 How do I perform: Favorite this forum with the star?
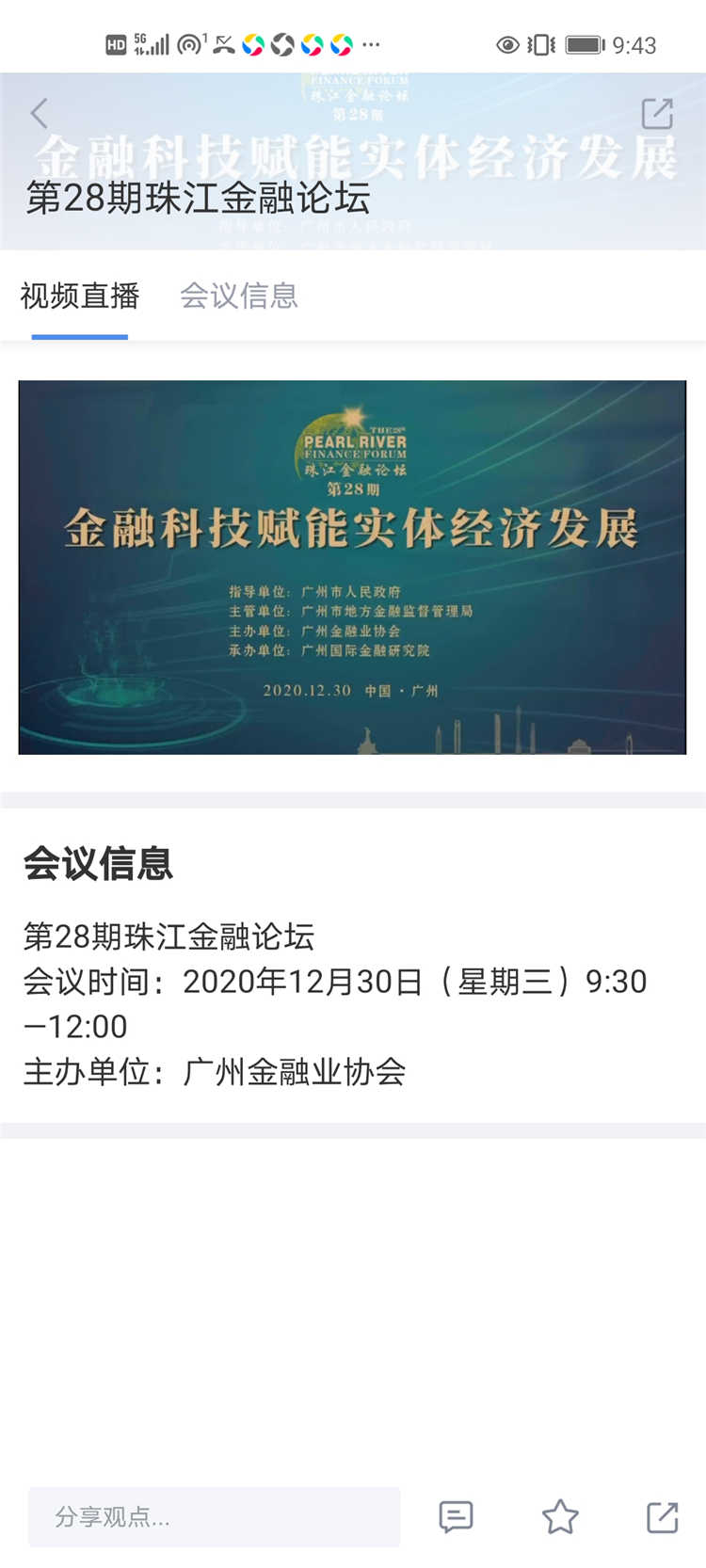click(560, 1516)
